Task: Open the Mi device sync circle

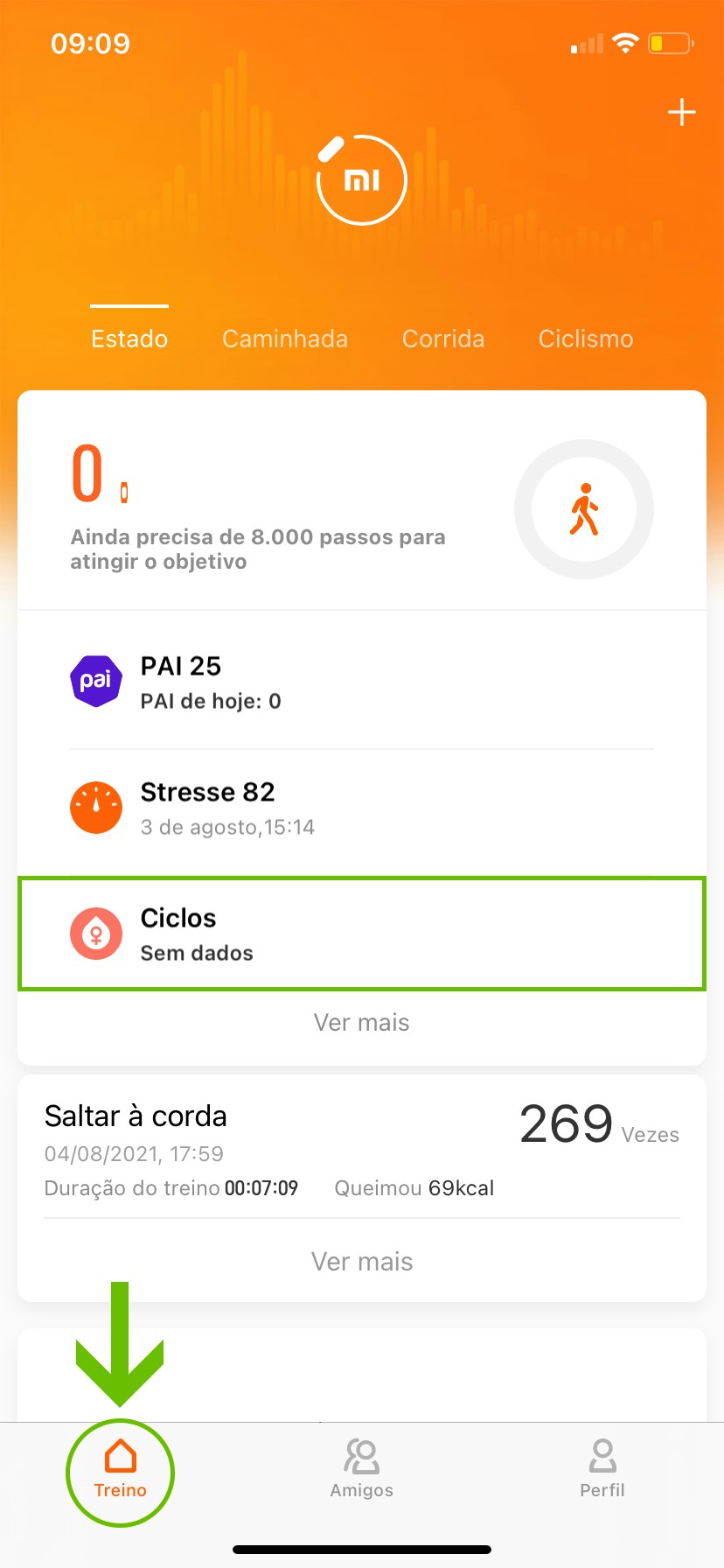Action: click(361, 180)
